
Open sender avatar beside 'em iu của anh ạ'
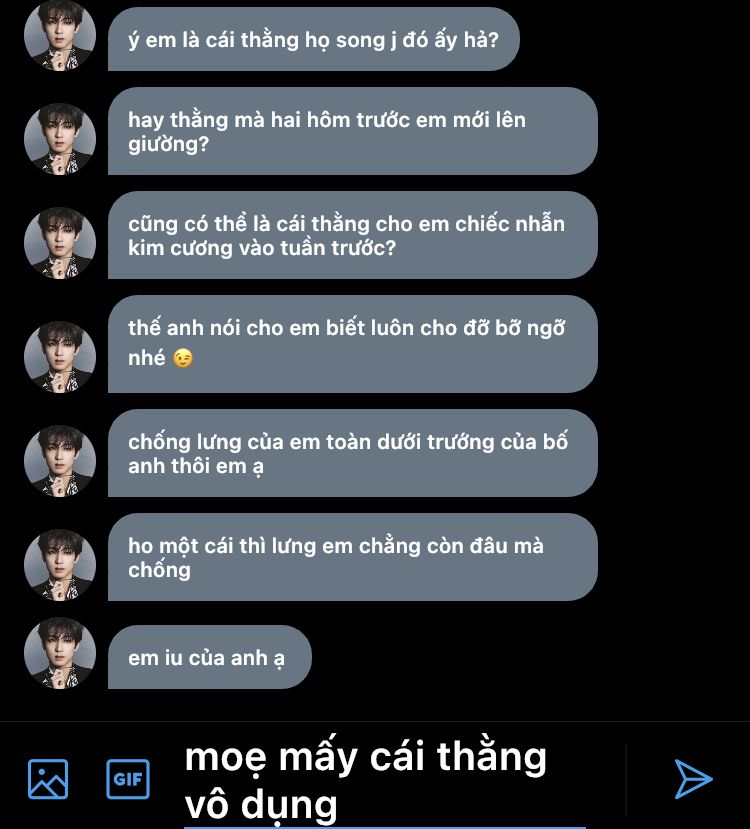(x=60, y=653)
